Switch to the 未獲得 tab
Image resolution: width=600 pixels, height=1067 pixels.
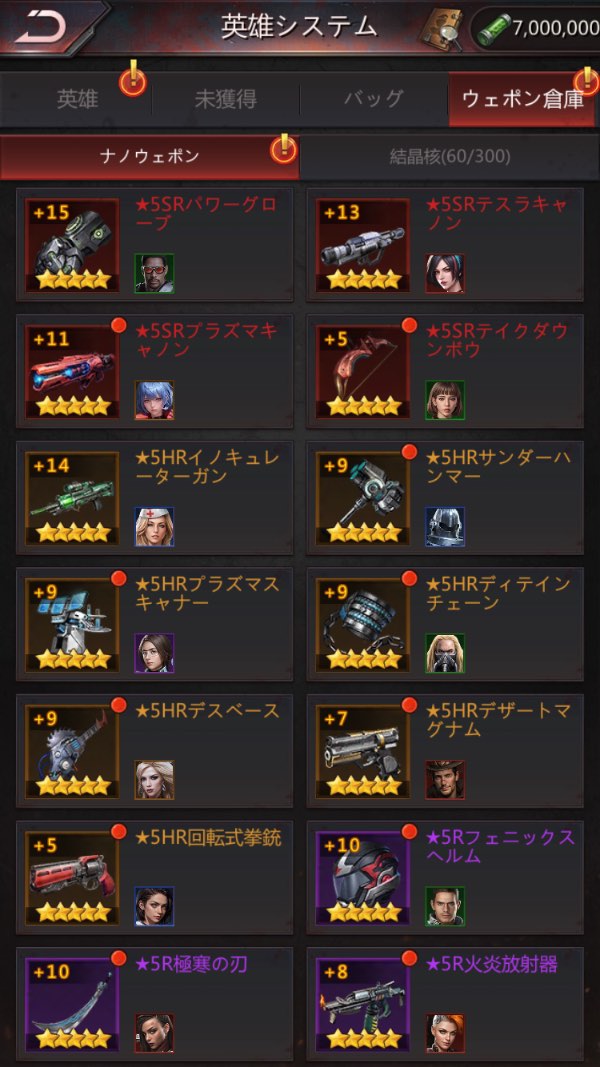point(226,100)
